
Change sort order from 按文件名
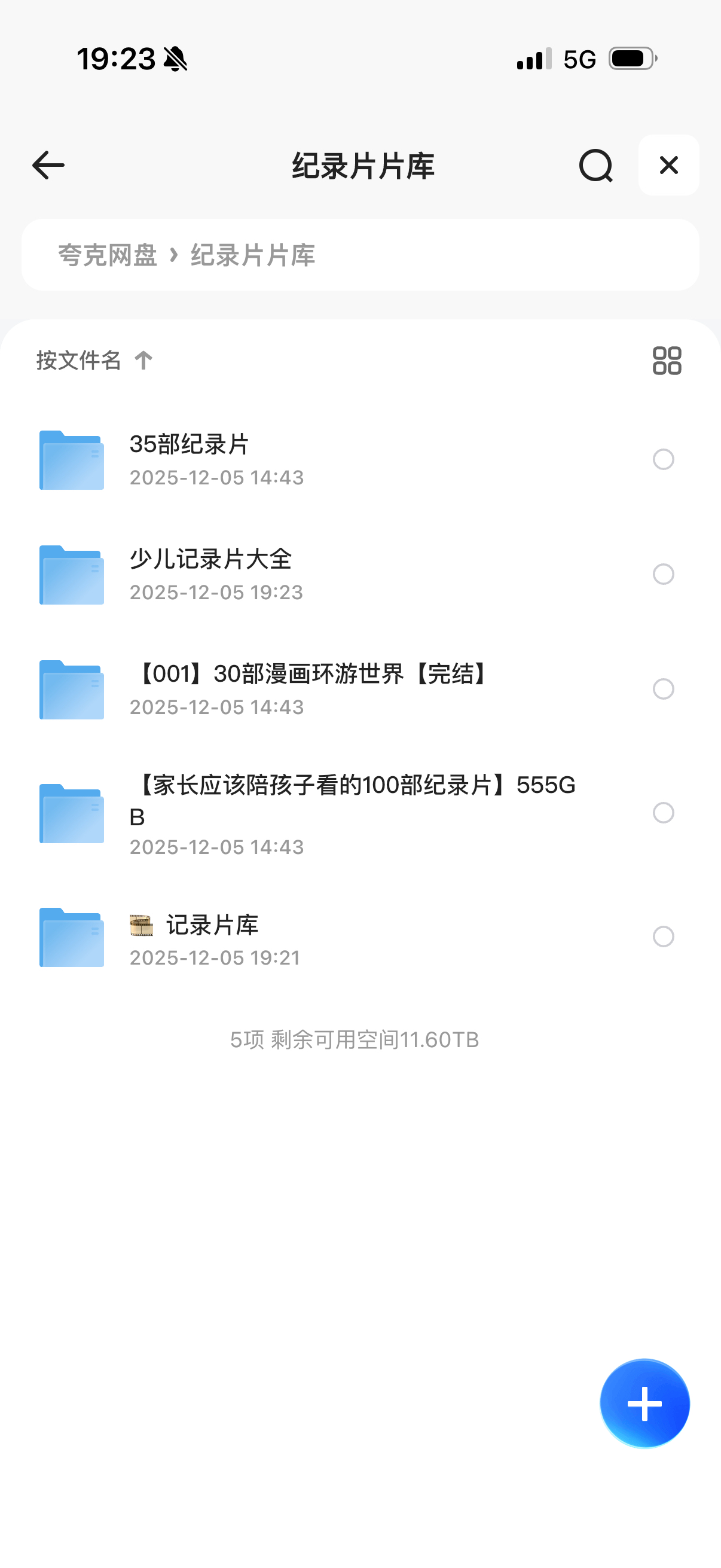click(x=94, y=361)
